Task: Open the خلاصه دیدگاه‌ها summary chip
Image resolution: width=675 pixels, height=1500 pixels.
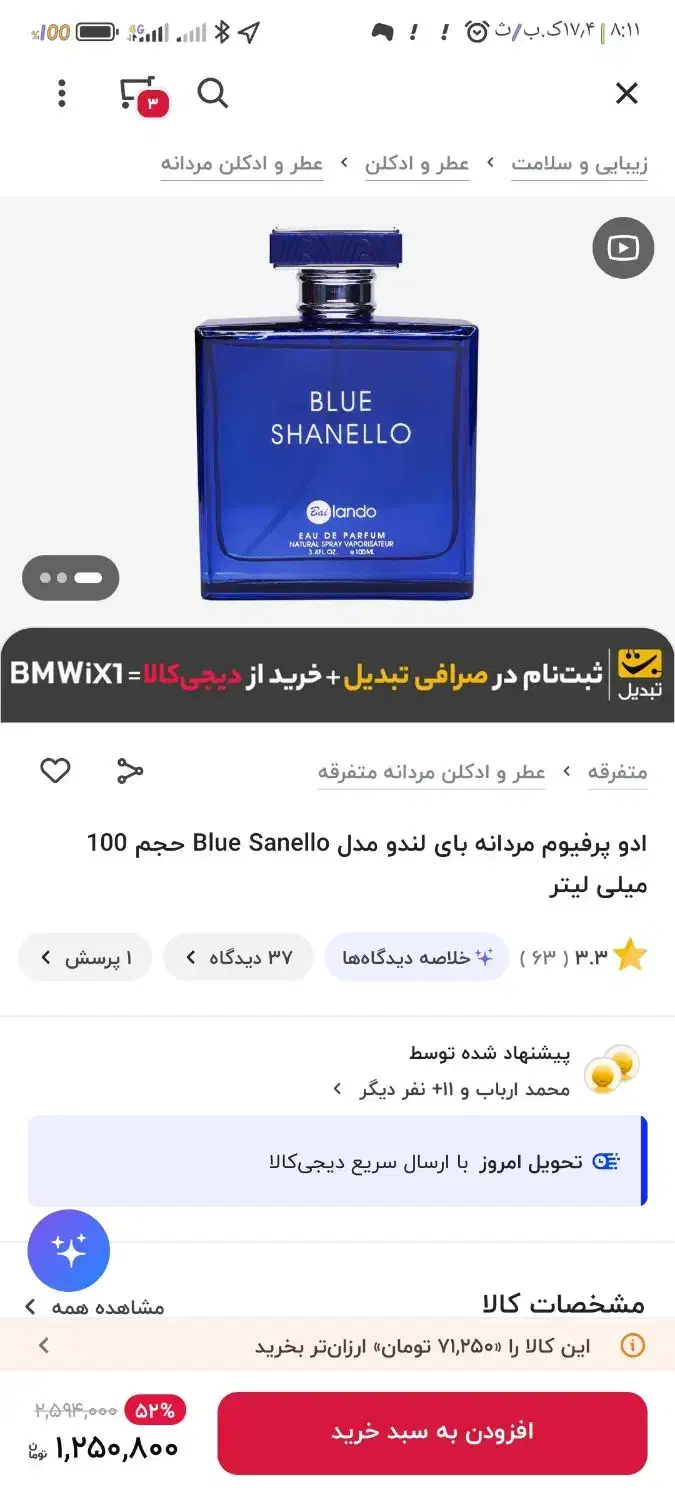Action: point(417,957)
